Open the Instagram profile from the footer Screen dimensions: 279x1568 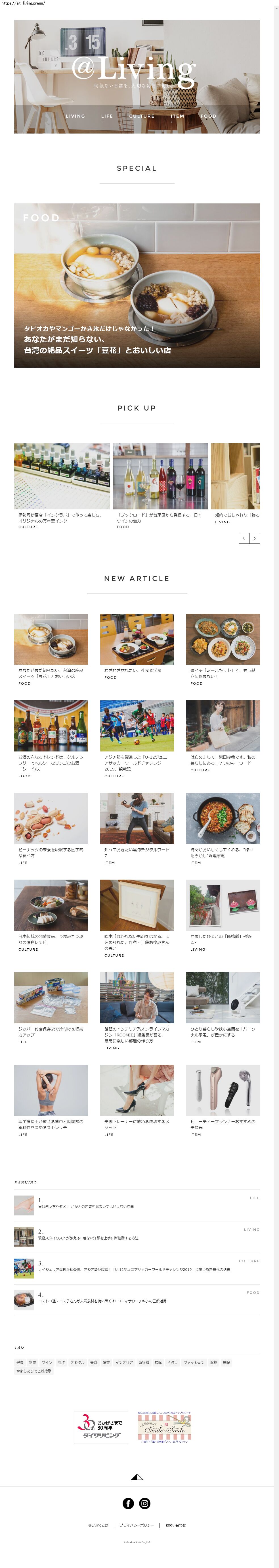pos(145,1504)
